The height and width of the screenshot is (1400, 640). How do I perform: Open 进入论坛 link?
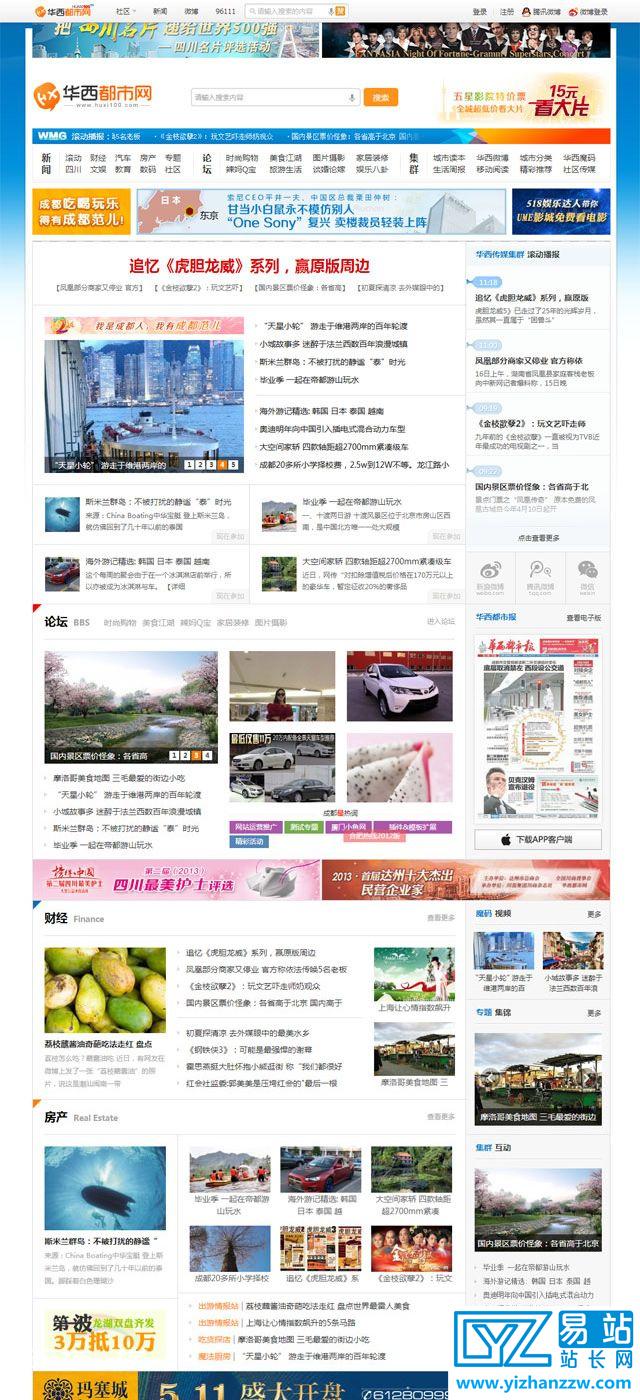pos(441,621)
